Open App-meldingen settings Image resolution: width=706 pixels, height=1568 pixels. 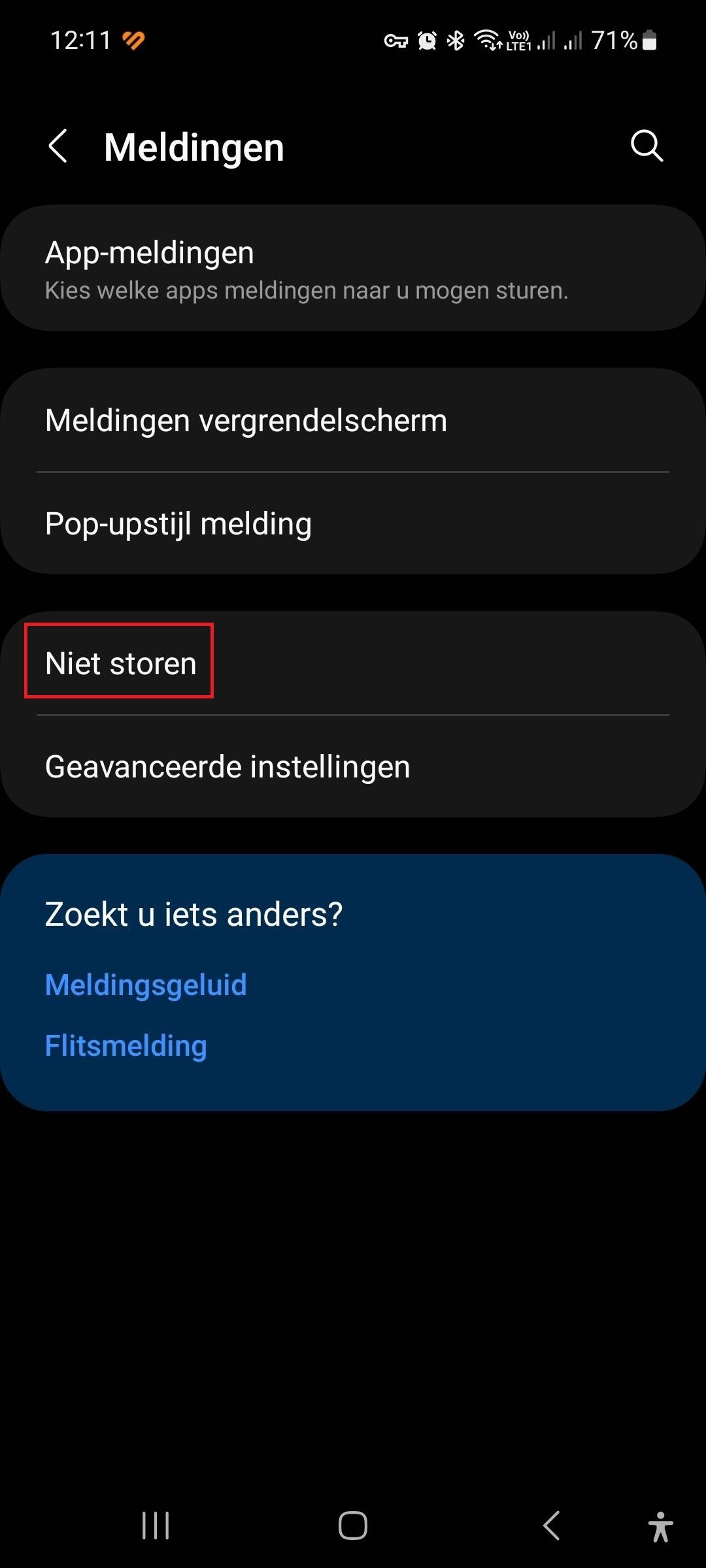353,269
